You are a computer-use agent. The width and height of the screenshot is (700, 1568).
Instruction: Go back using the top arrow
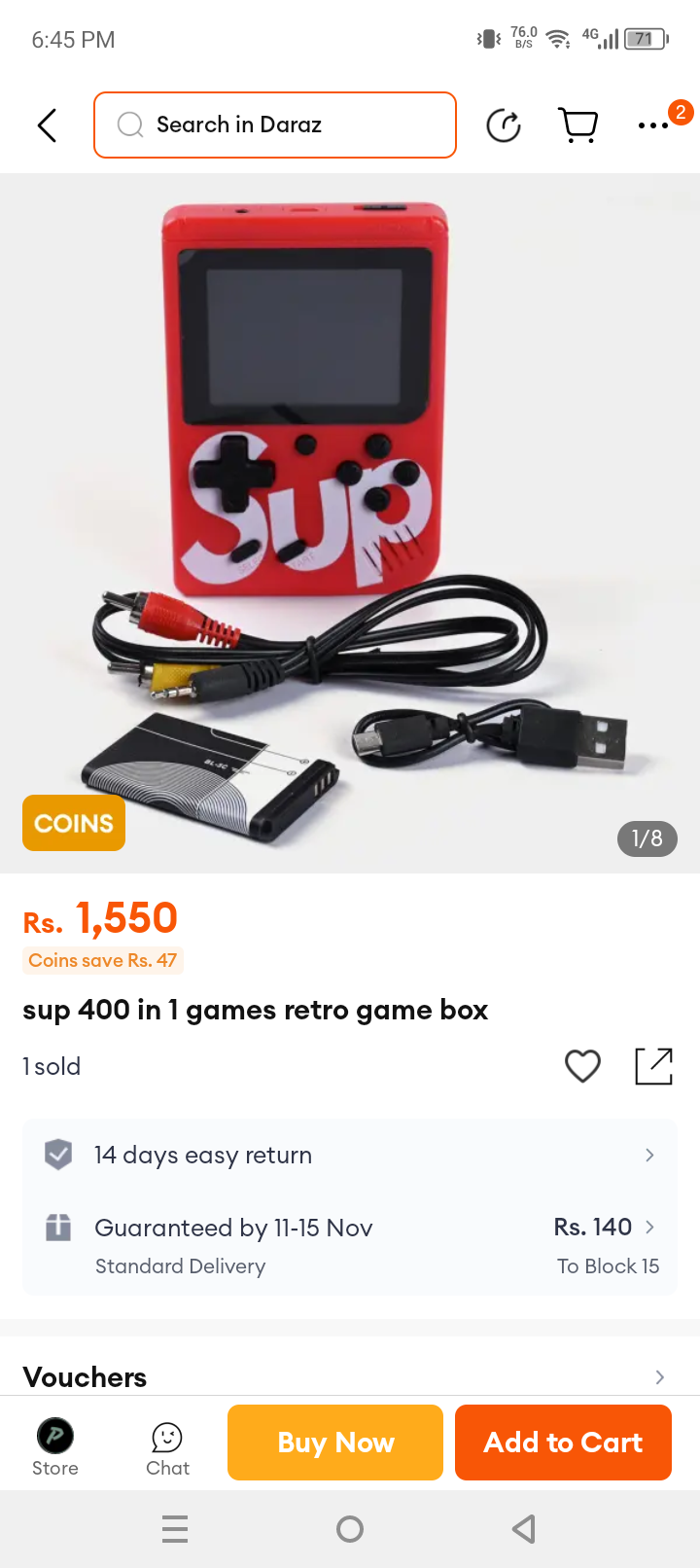click(x=47, y=125)
